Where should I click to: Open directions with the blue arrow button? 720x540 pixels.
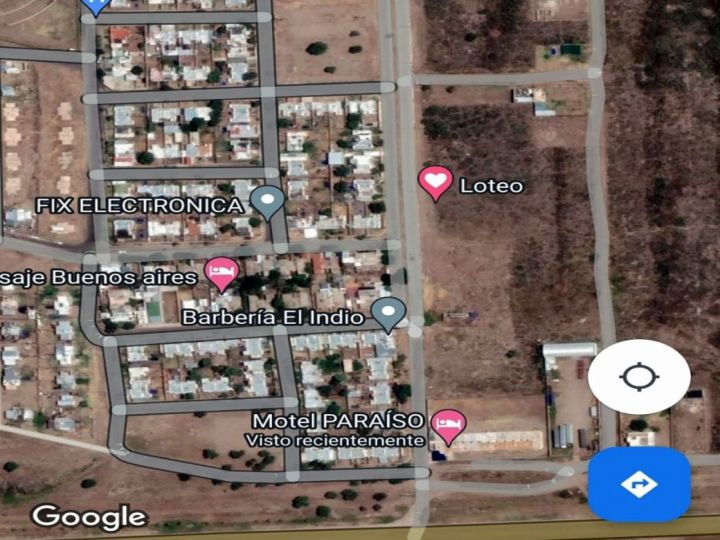(x=638, y=484)
